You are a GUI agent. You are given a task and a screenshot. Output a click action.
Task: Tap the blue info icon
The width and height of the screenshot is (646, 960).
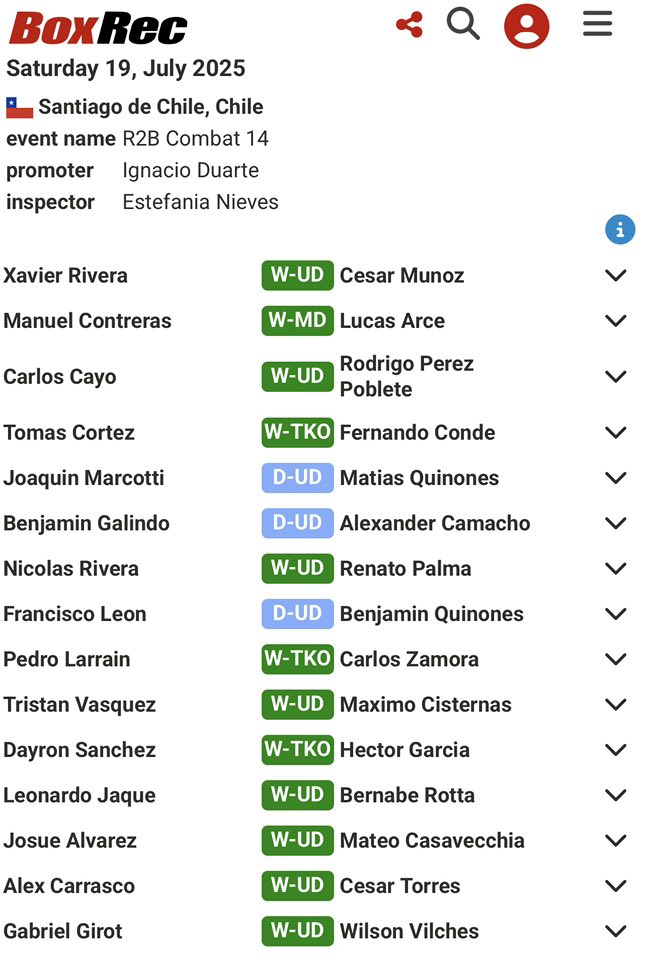tap(620, 230)
